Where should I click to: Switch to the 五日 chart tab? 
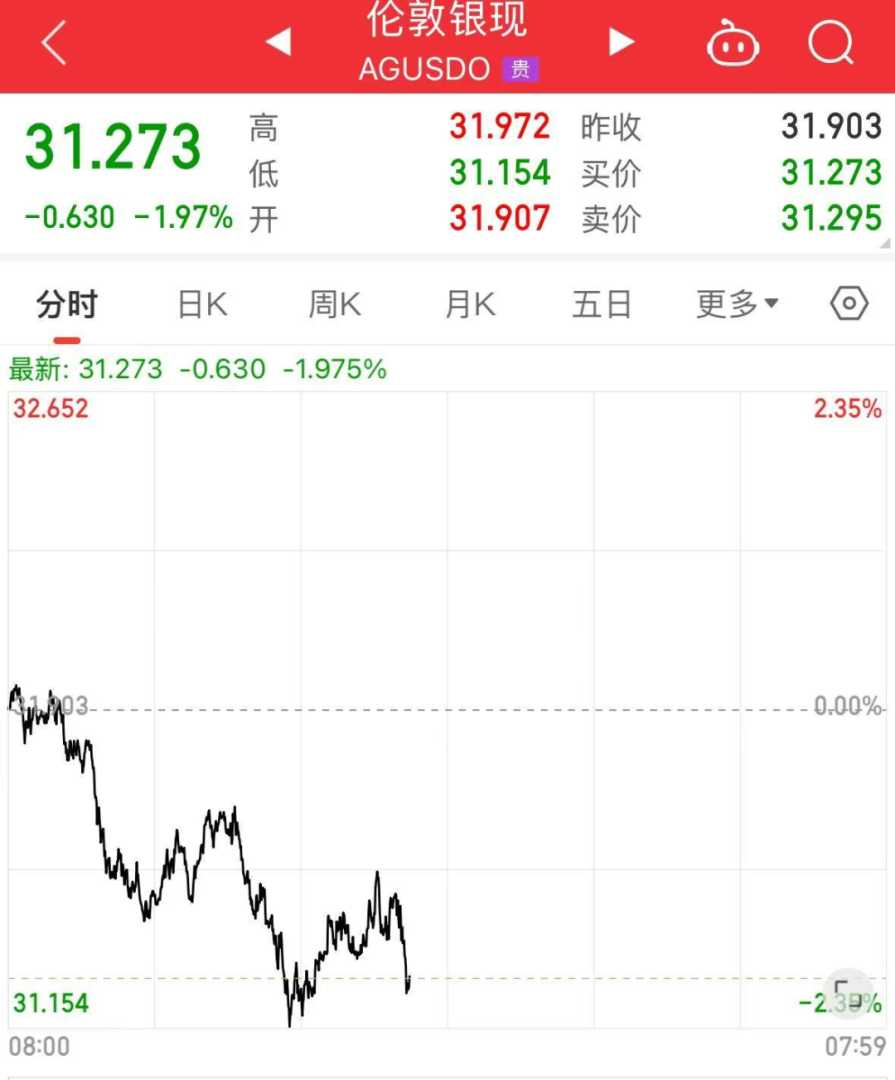click(602, 305)
